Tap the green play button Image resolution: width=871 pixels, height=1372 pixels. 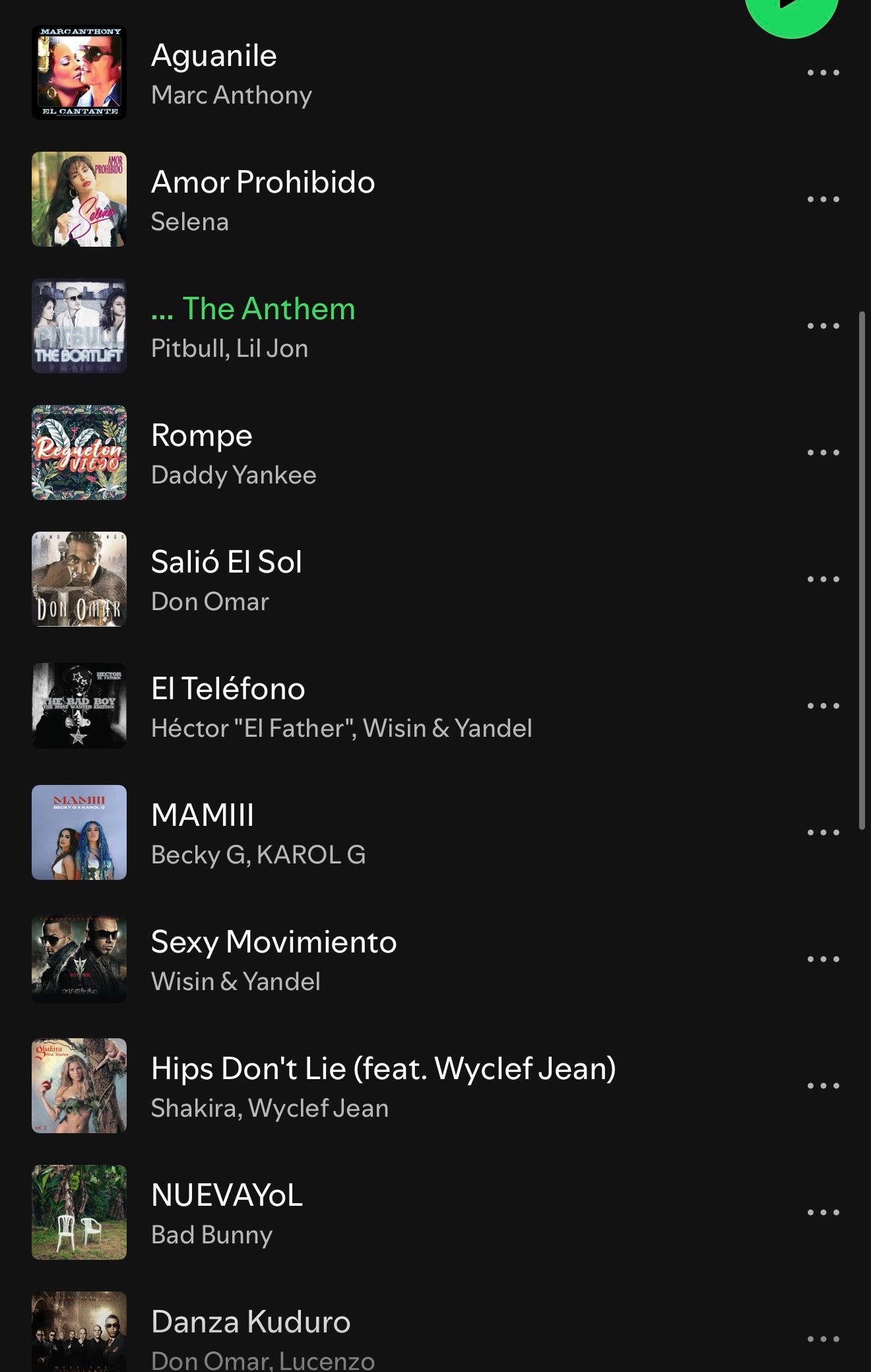click(791, 12)
